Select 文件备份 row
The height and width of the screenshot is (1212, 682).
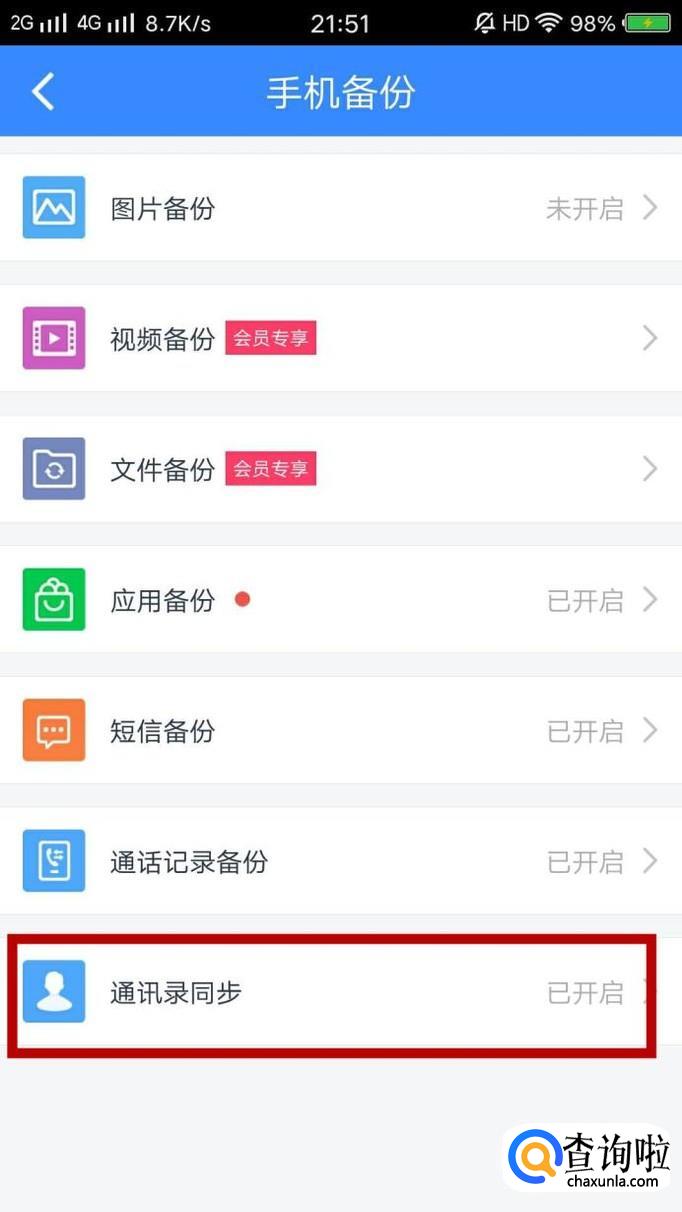[x=340, y=469]
